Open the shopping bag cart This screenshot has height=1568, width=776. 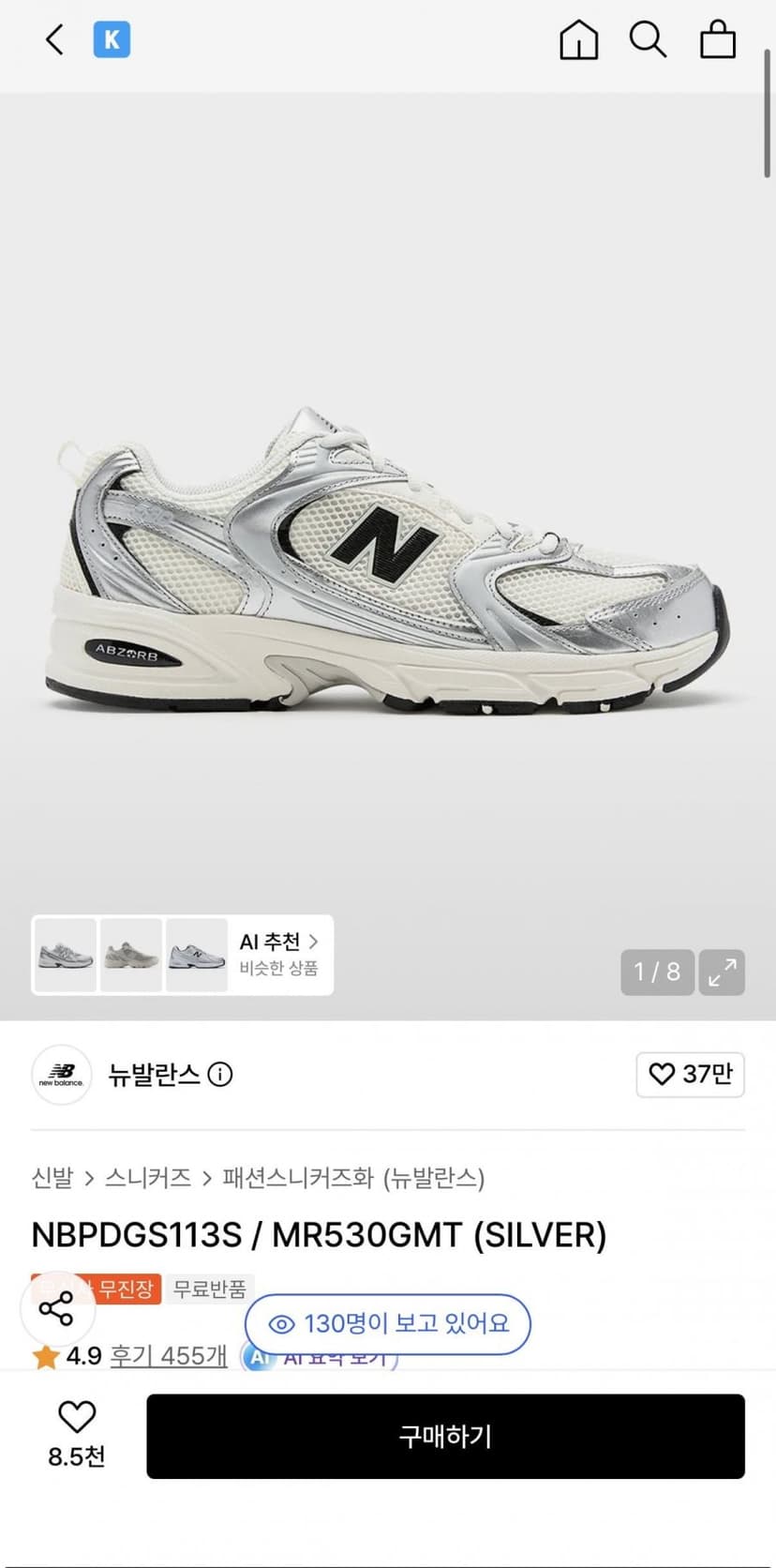[718, 40]
